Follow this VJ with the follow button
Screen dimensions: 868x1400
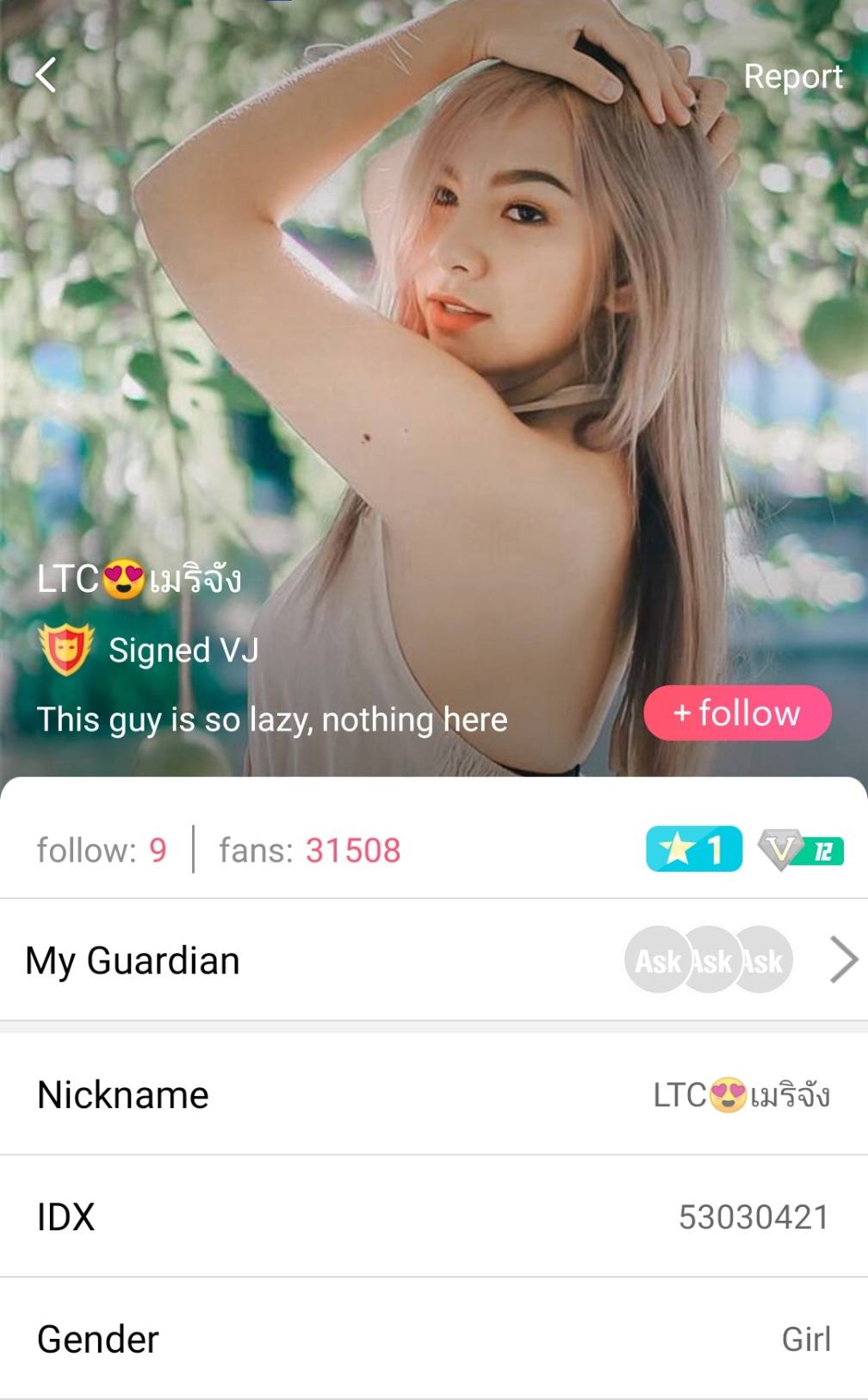pos(737,713)
